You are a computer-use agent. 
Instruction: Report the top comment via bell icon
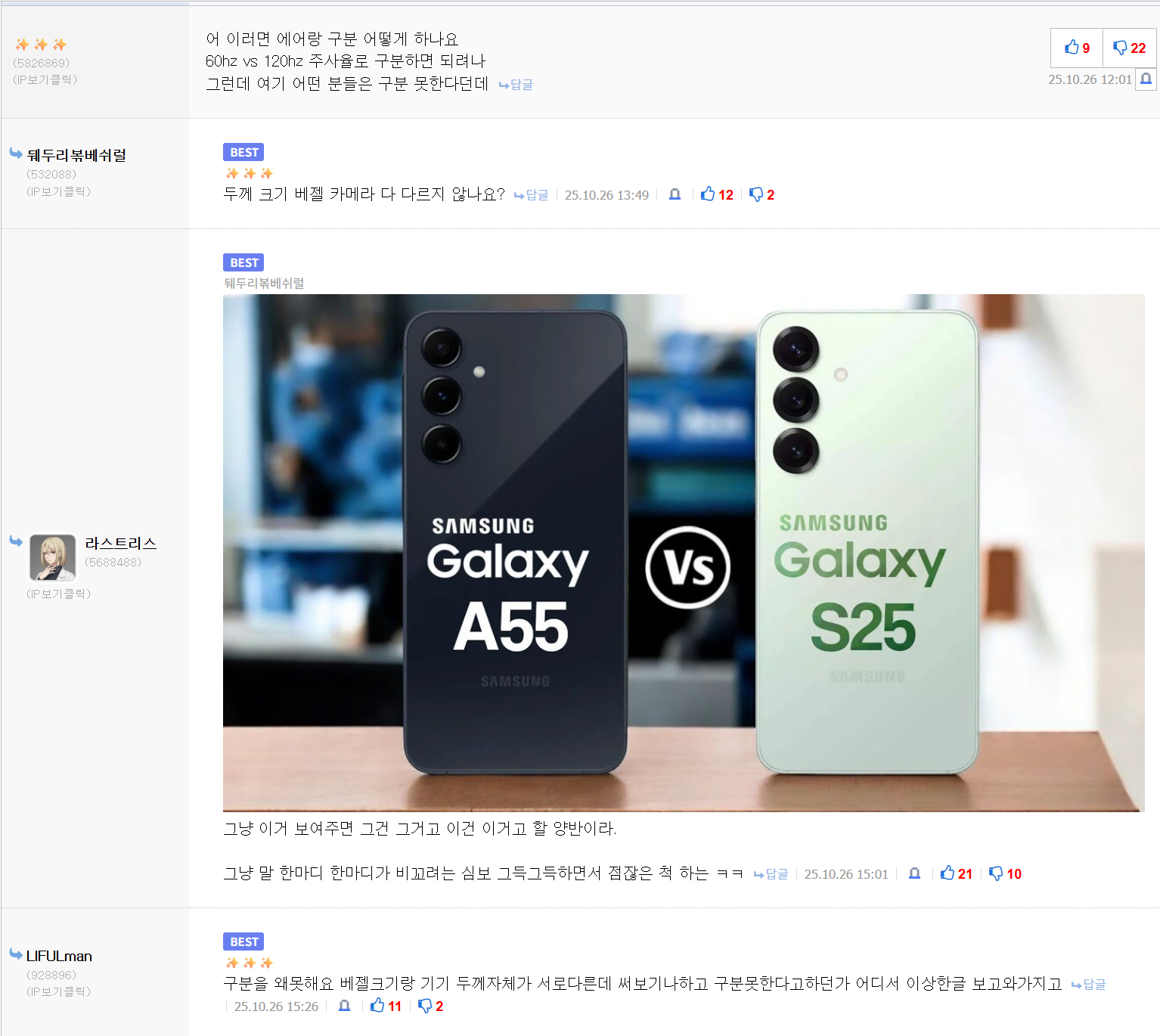1146,79
